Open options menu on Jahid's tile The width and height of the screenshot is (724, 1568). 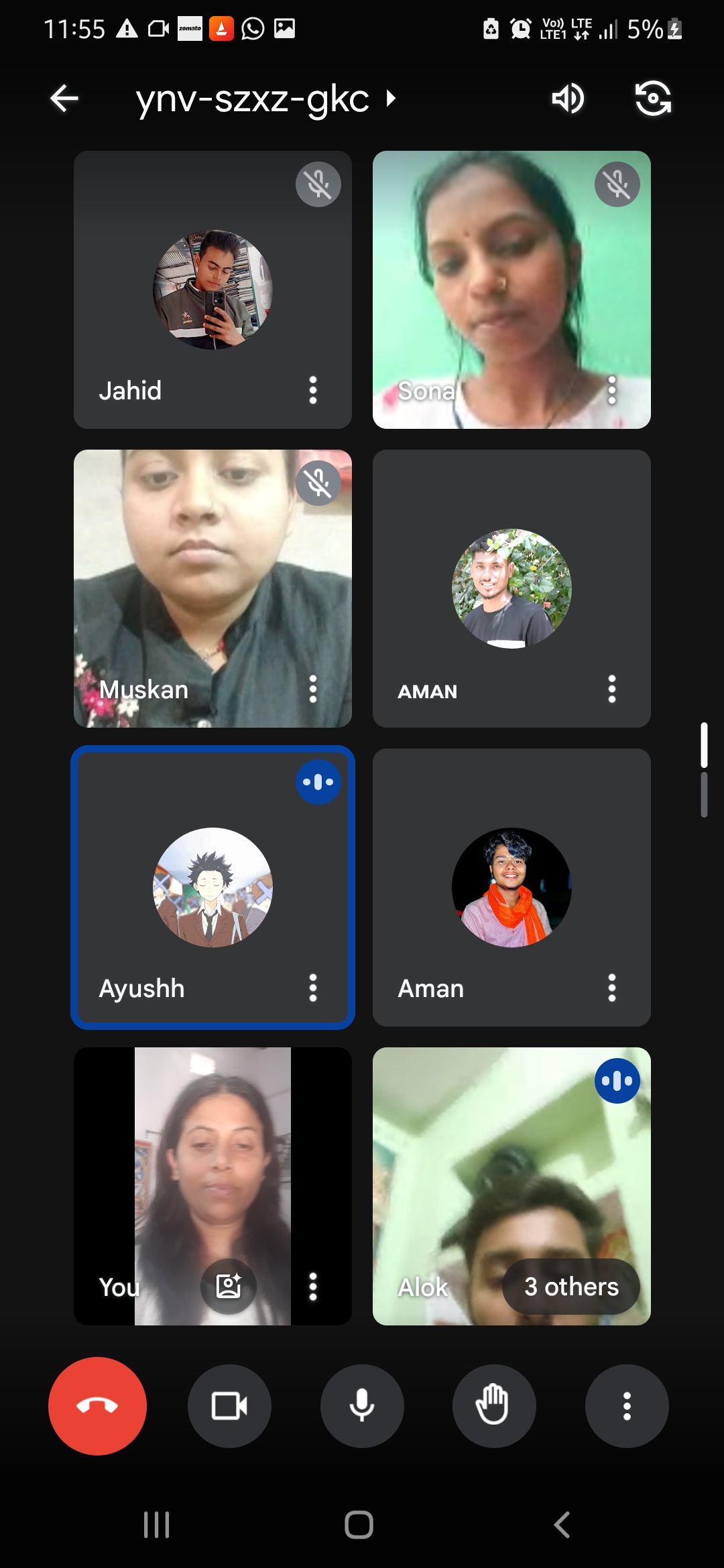(x=312, y=390)
